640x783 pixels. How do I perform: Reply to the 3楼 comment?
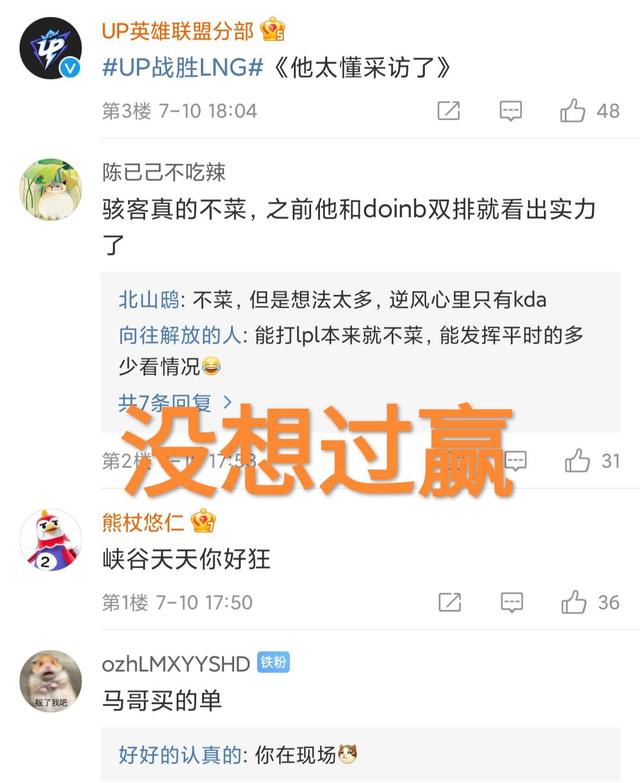[511, 111]
